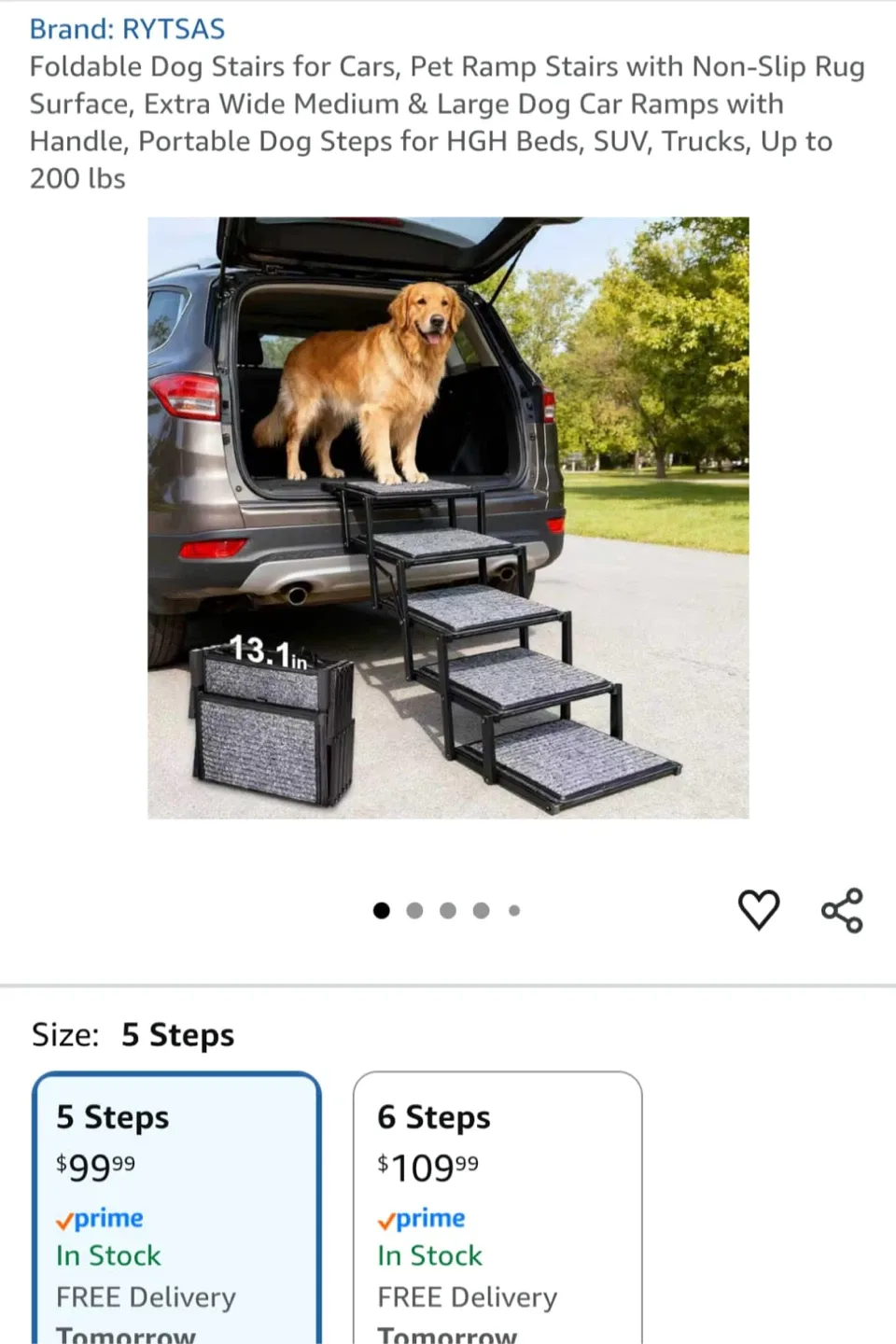Select the second carousel dot
Image resolution: width=896 pixels, height=1344 pixels.
(414, 910)
